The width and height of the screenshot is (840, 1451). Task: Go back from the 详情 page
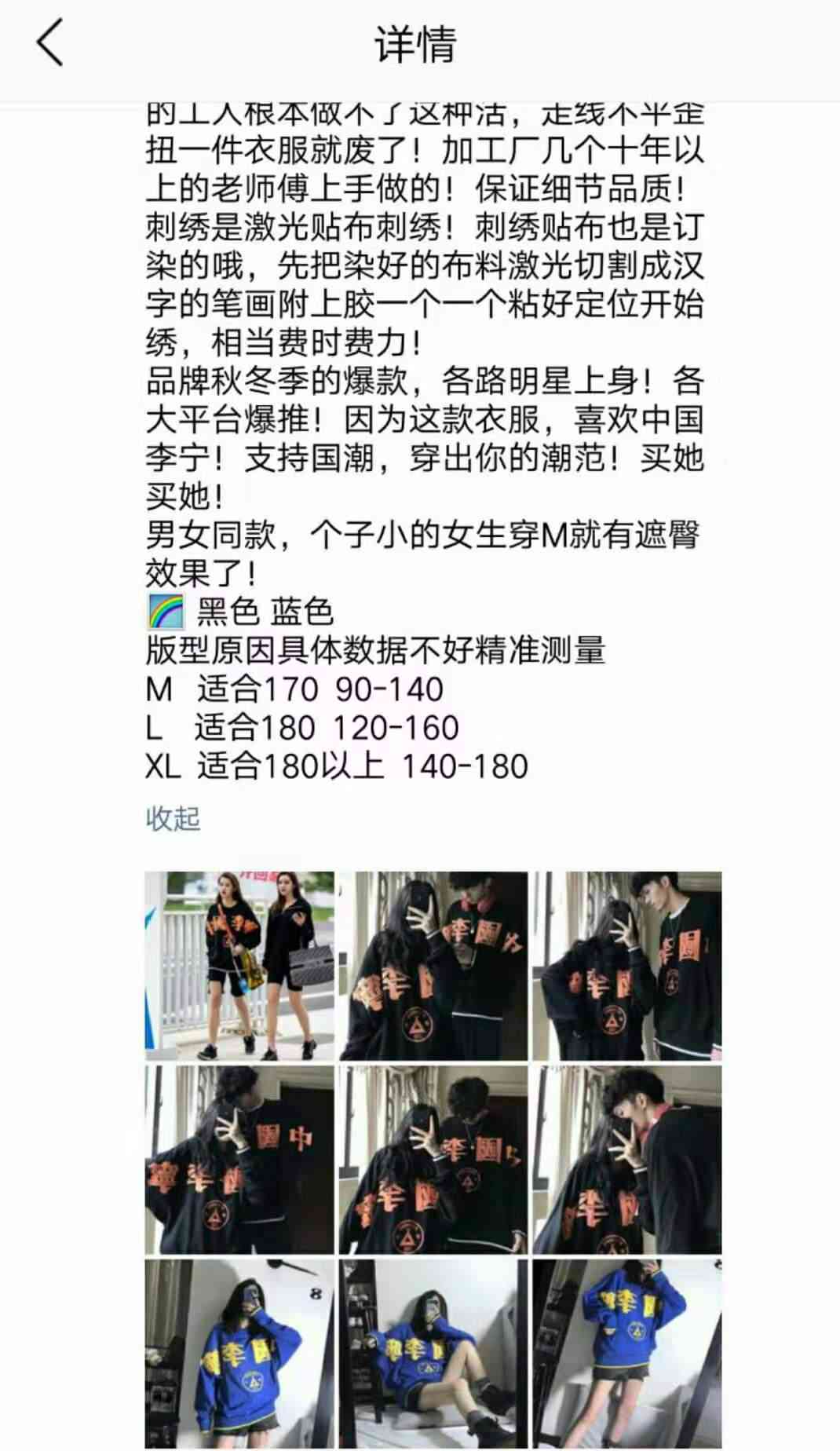[x=49, y=43]
